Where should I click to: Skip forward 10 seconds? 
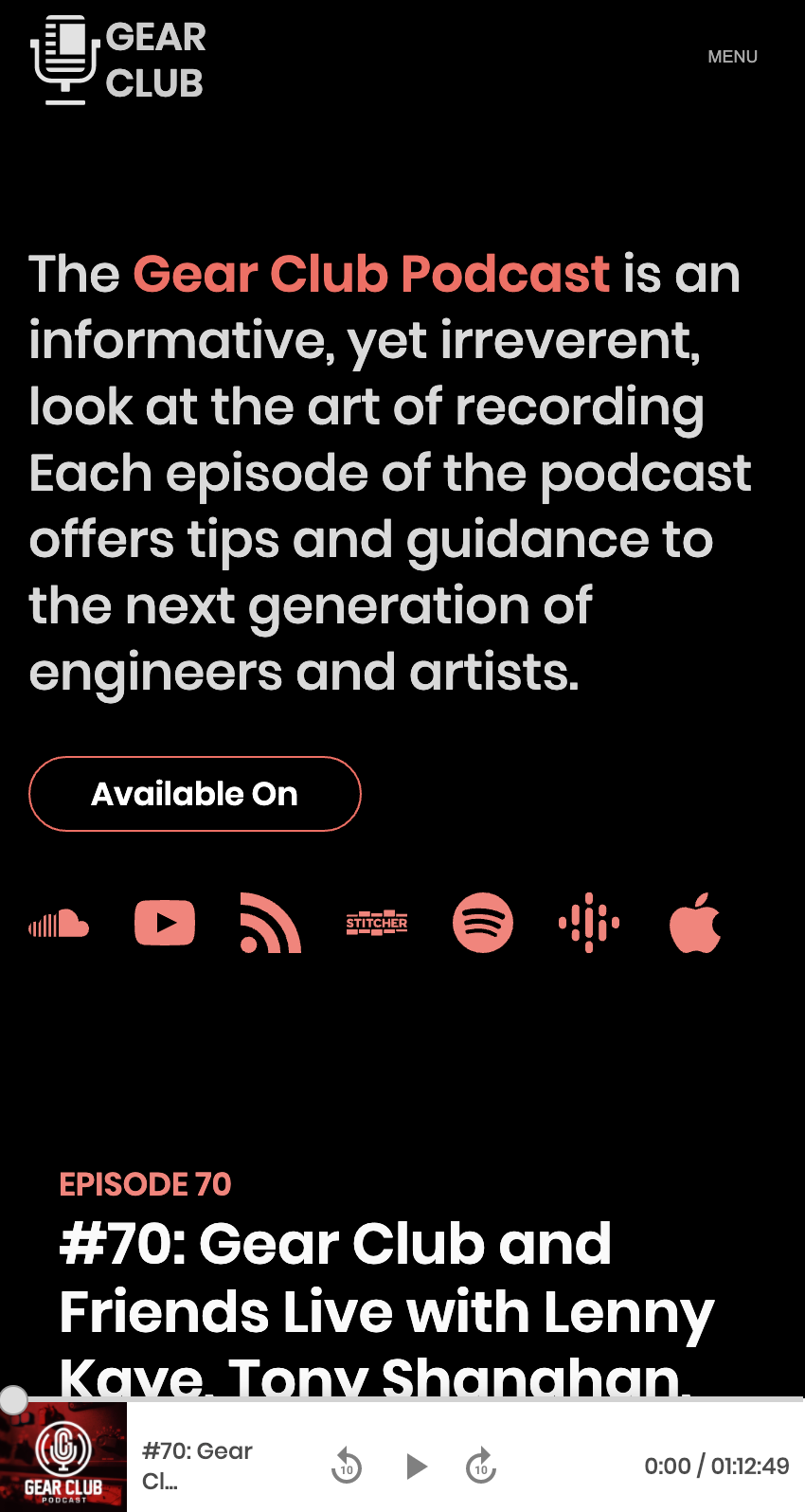tap(481, 1467)
